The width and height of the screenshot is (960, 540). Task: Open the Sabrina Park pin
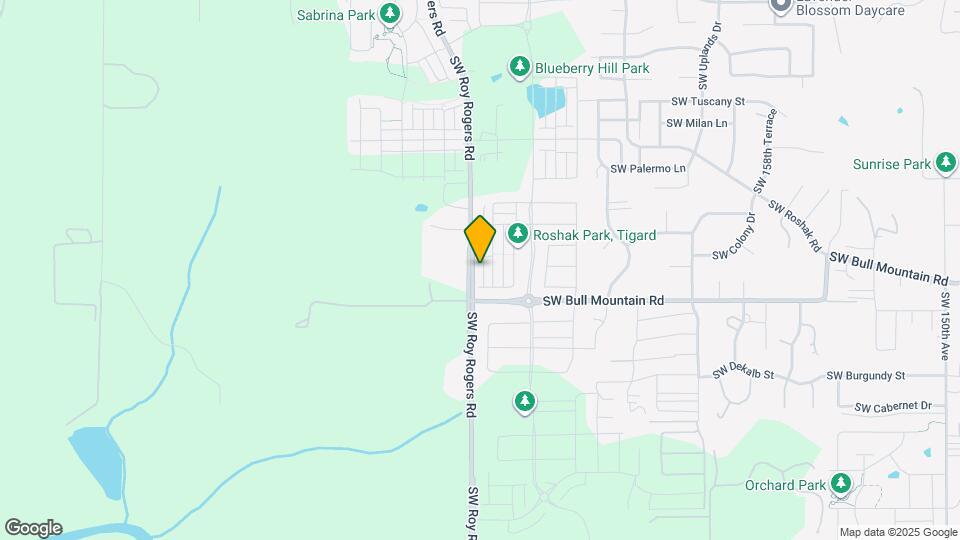[390, 14]
